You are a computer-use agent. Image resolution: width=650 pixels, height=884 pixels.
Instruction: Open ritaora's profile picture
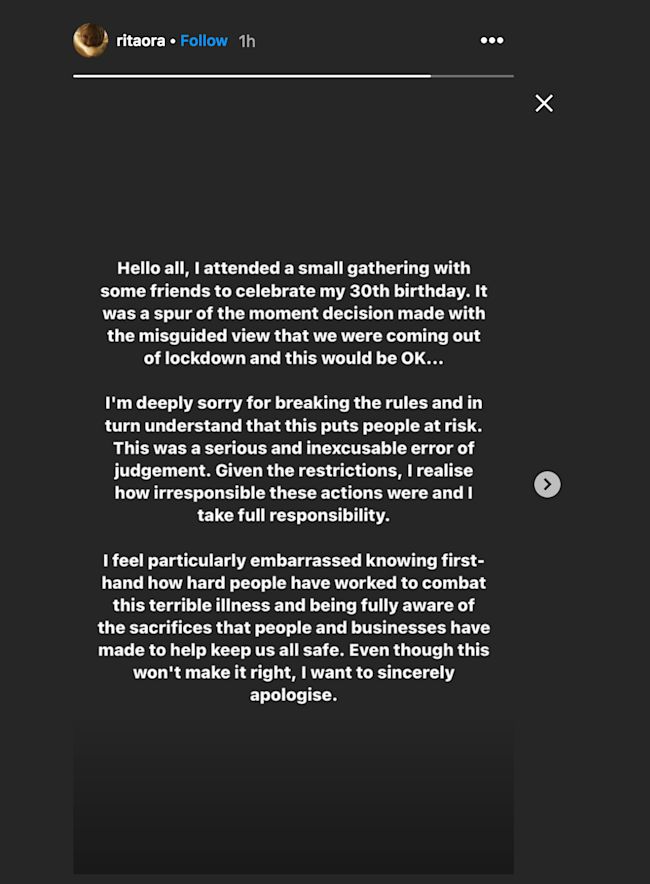(x=90, y=40)
